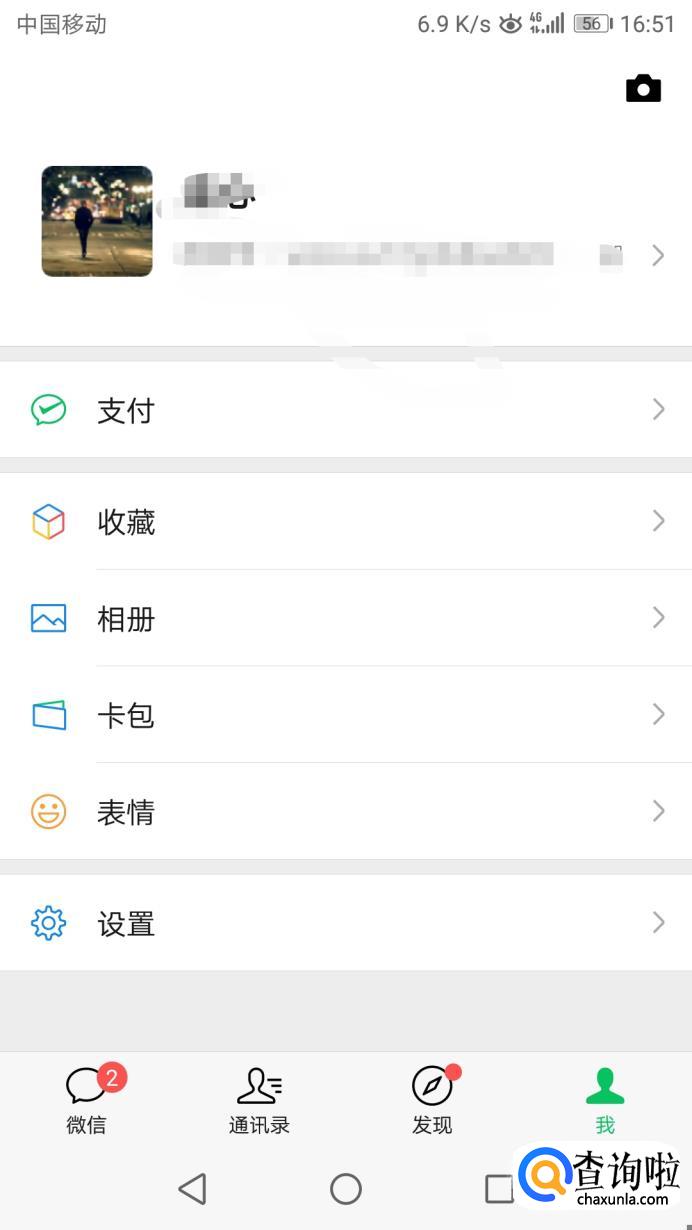This screenshot has width=692, height=1230.
Task: Select the 我 (Me) tab
Action: point(605,1100)
